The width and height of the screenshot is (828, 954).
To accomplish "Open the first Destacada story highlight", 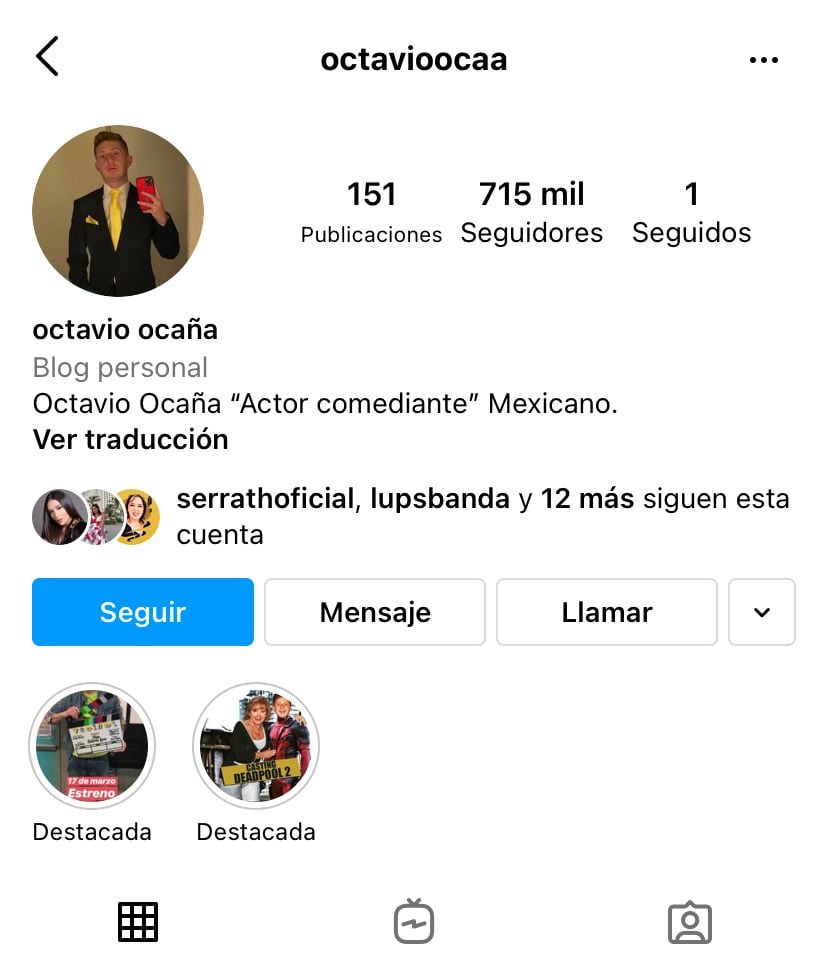I will (92, 746).
